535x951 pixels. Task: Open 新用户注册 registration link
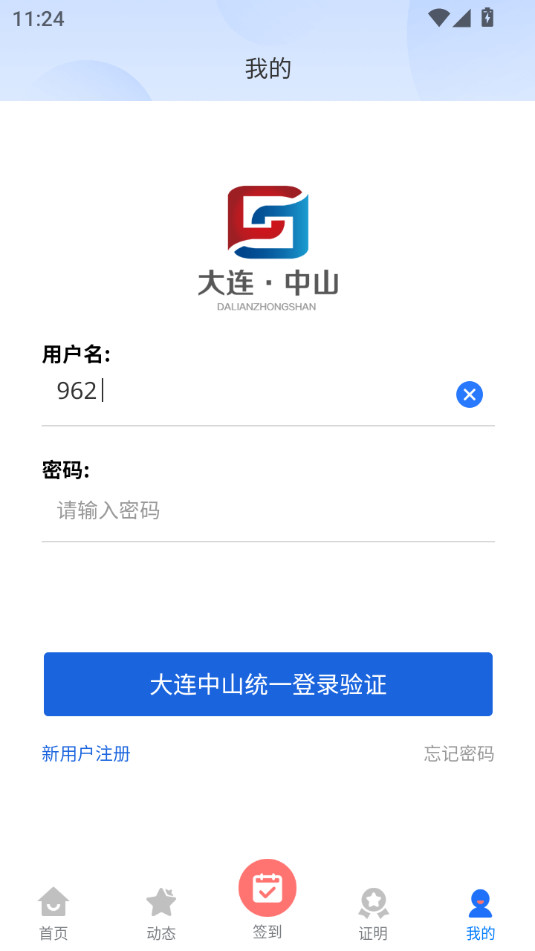(86, 754)
